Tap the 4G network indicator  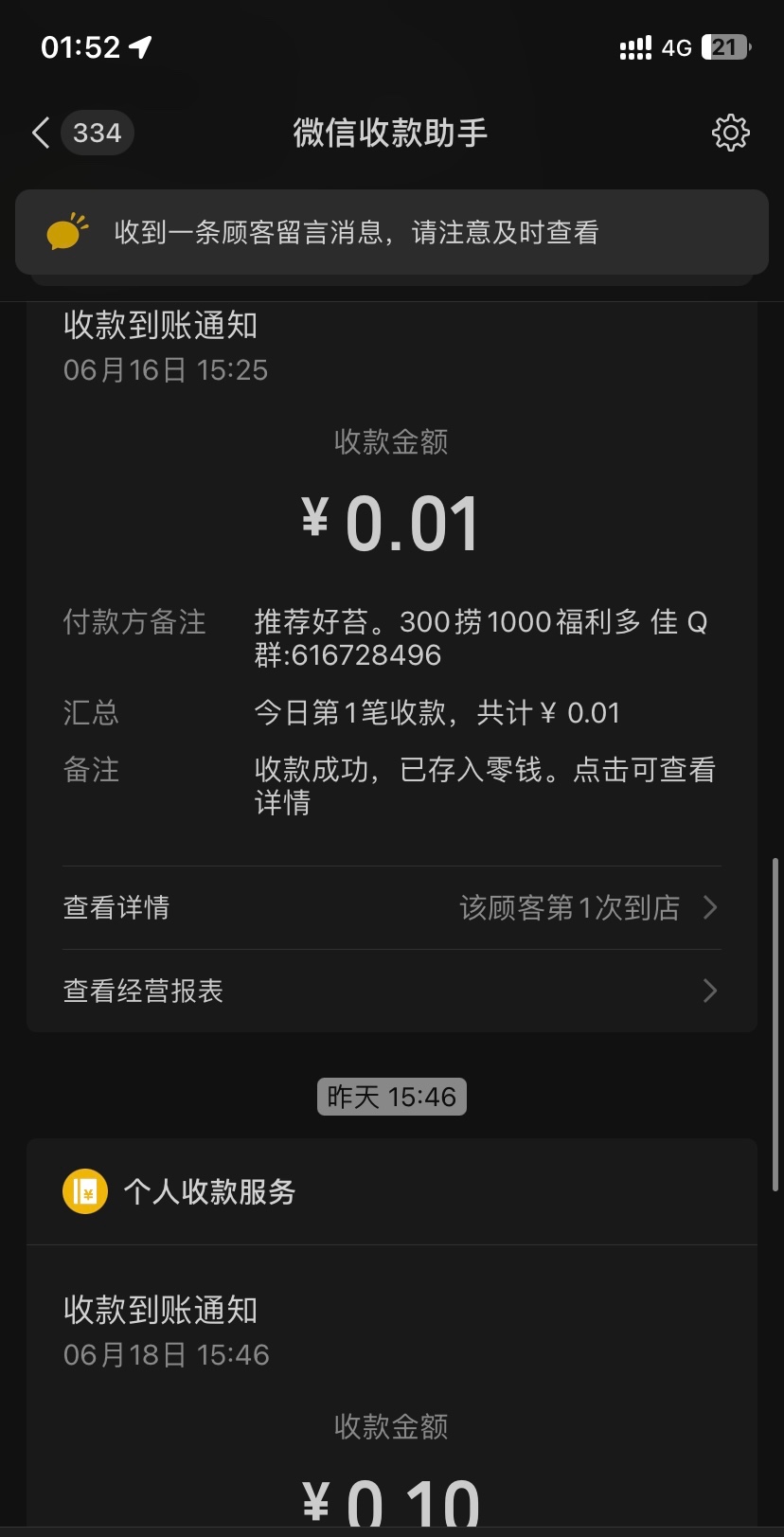click(684, 46)
